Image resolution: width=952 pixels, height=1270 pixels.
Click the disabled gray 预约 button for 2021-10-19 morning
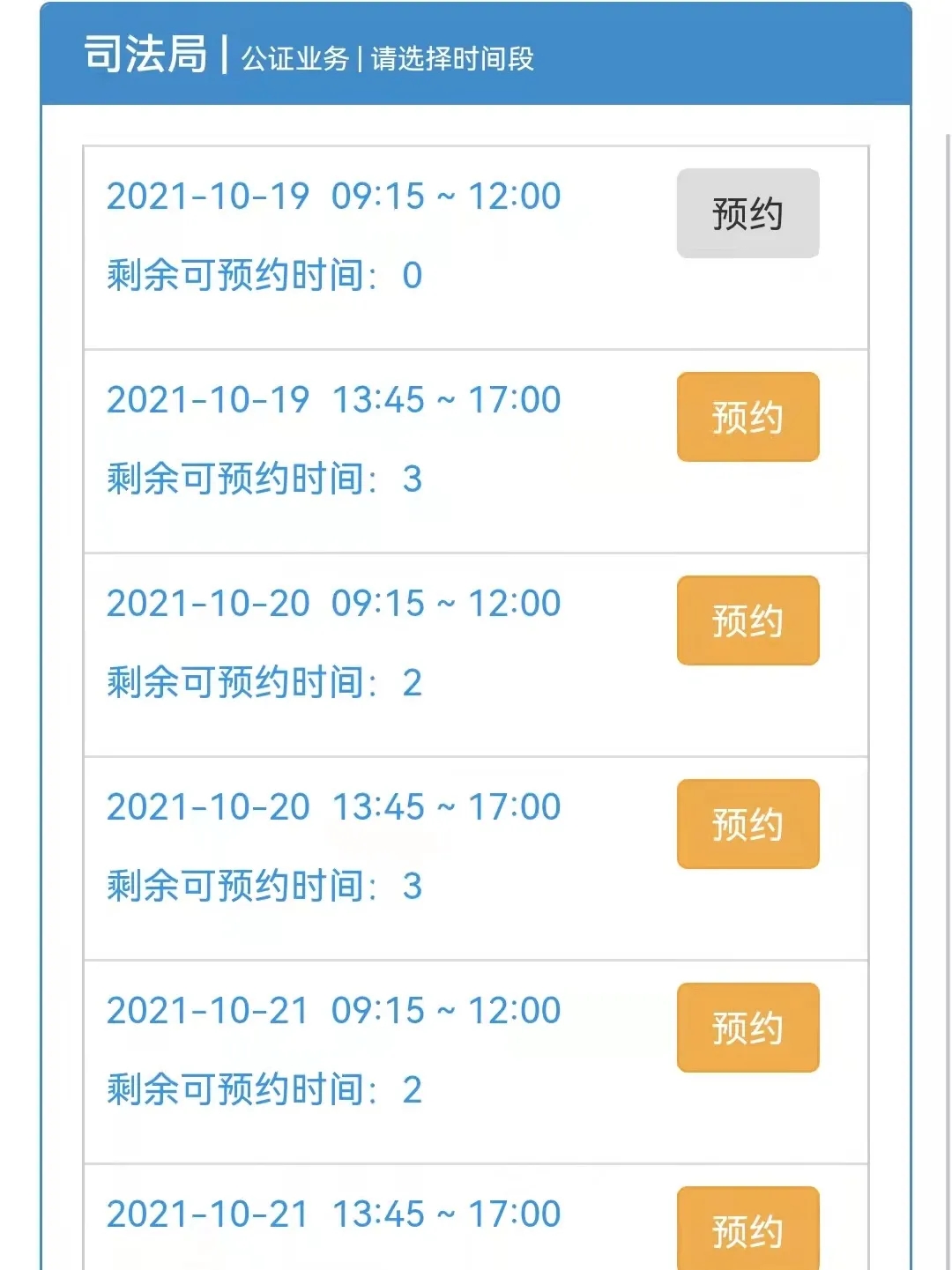point(747,212)
